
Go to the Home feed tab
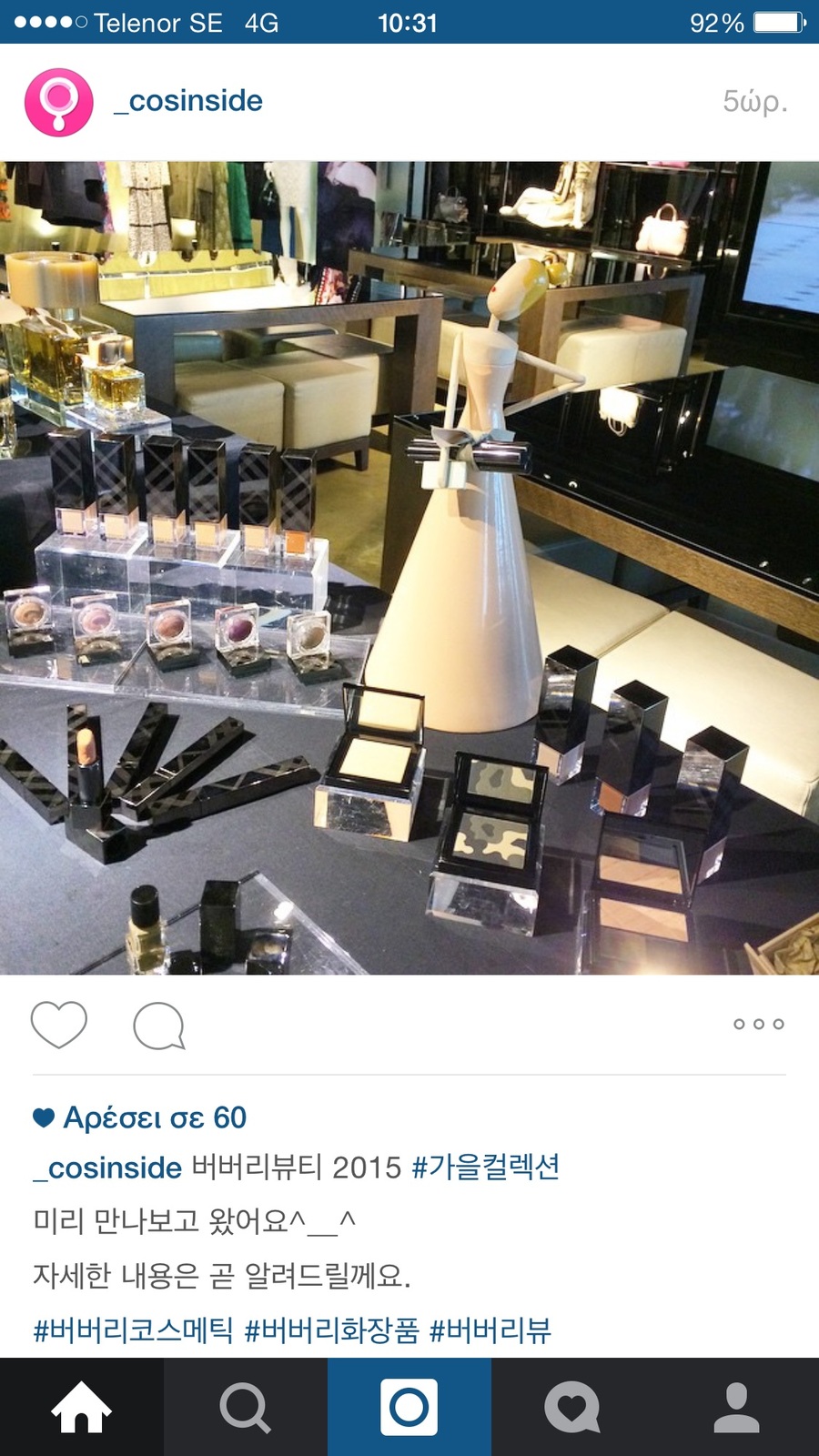tap(82, 1407)
